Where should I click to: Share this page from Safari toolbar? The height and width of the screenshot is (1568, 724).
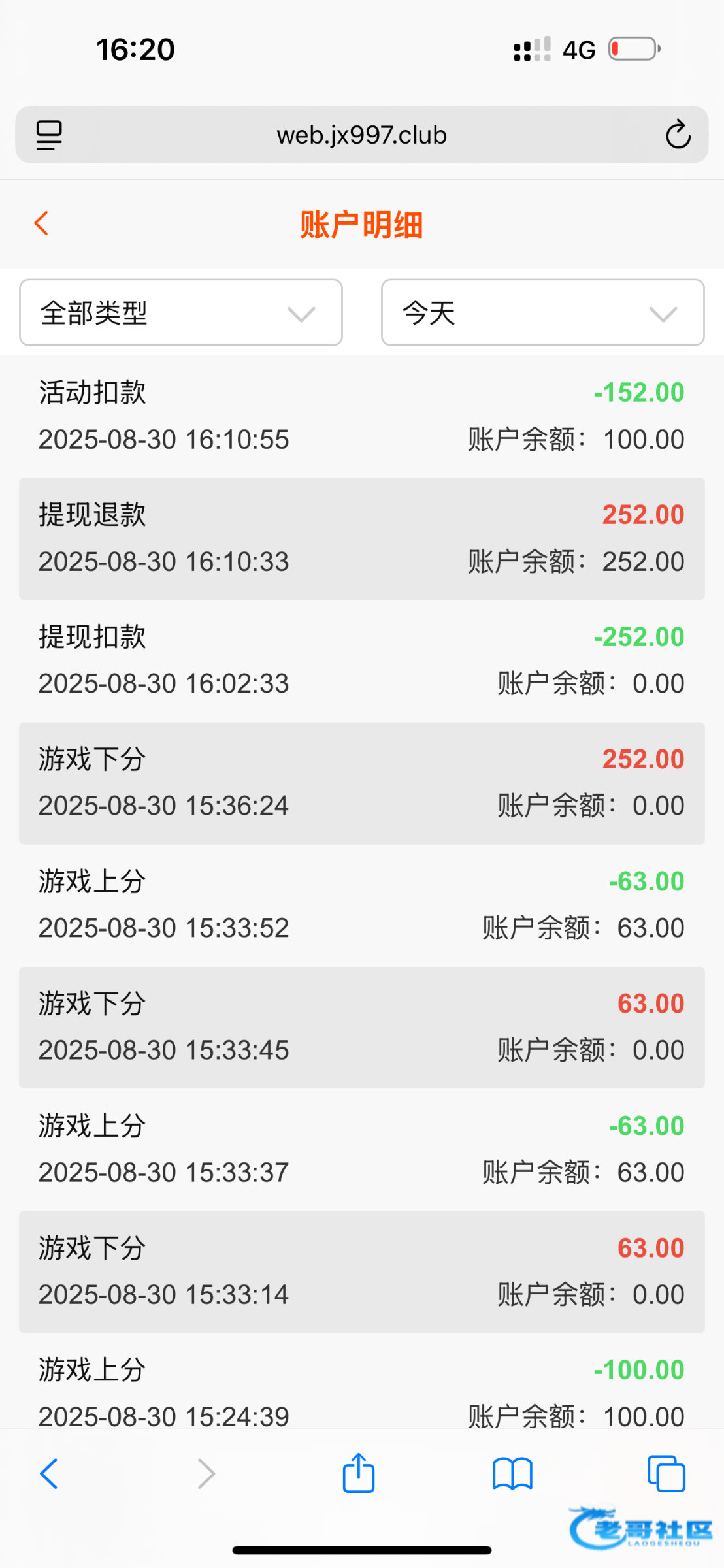pyautogui.click(x=359, y=1473)
